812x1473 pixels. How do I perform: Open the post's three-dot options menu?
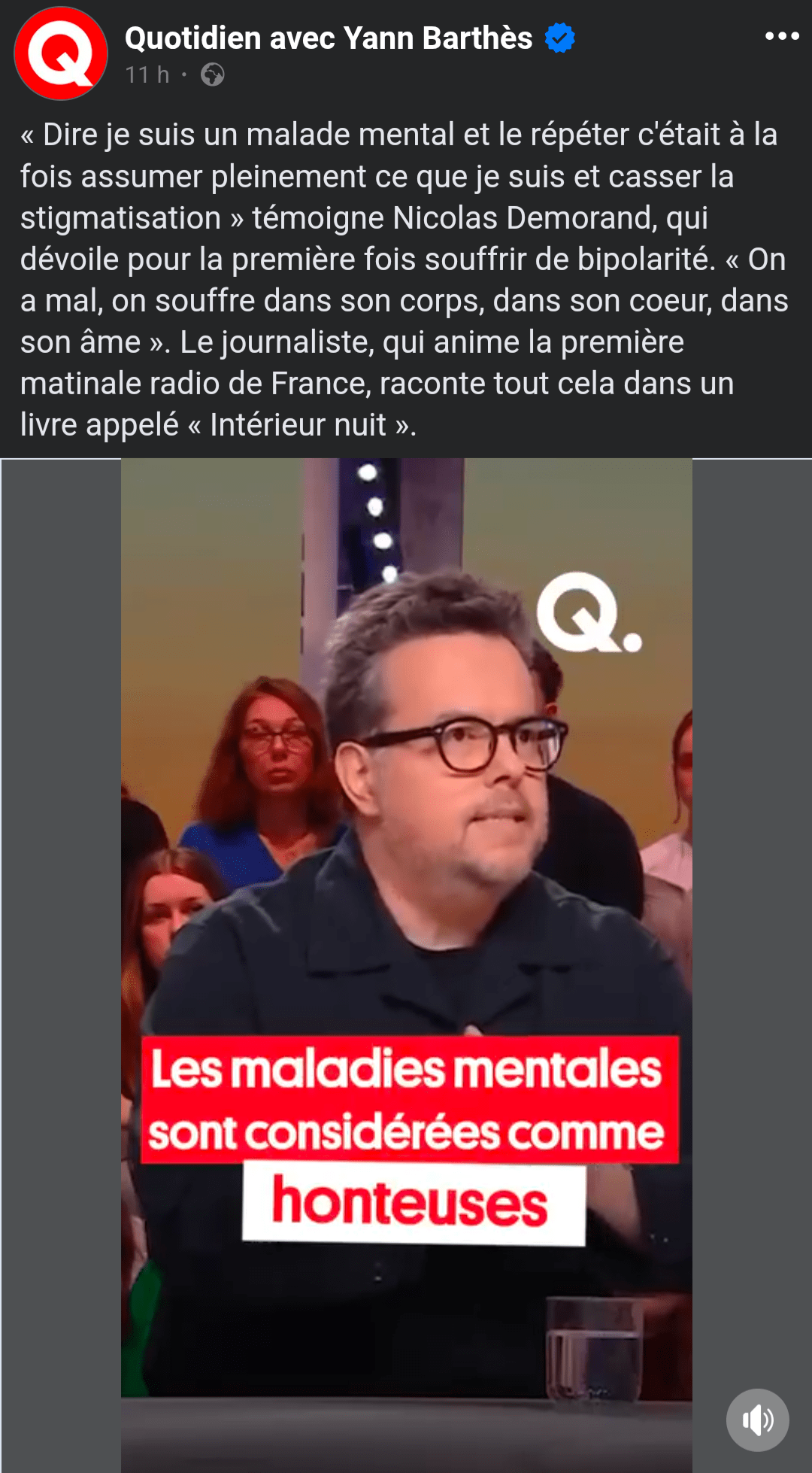(781, 36)
